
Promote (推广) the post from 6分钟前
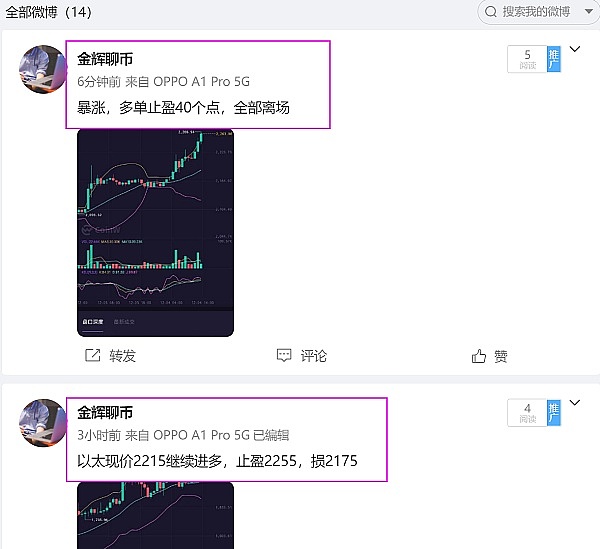pyautogui.click(x=554, y=58)
